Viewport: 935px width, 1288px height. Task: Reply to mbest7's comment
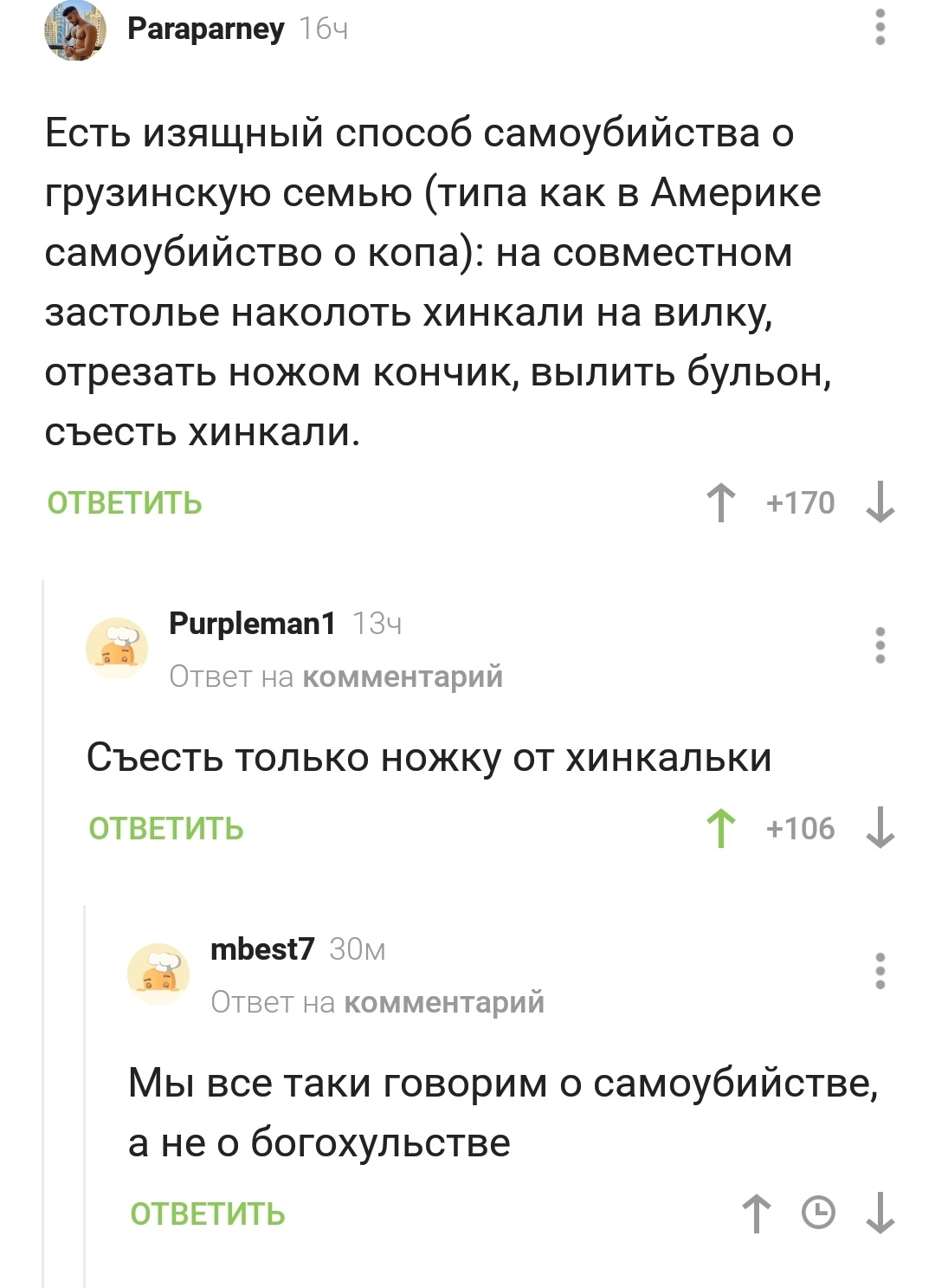[208, 1214]
